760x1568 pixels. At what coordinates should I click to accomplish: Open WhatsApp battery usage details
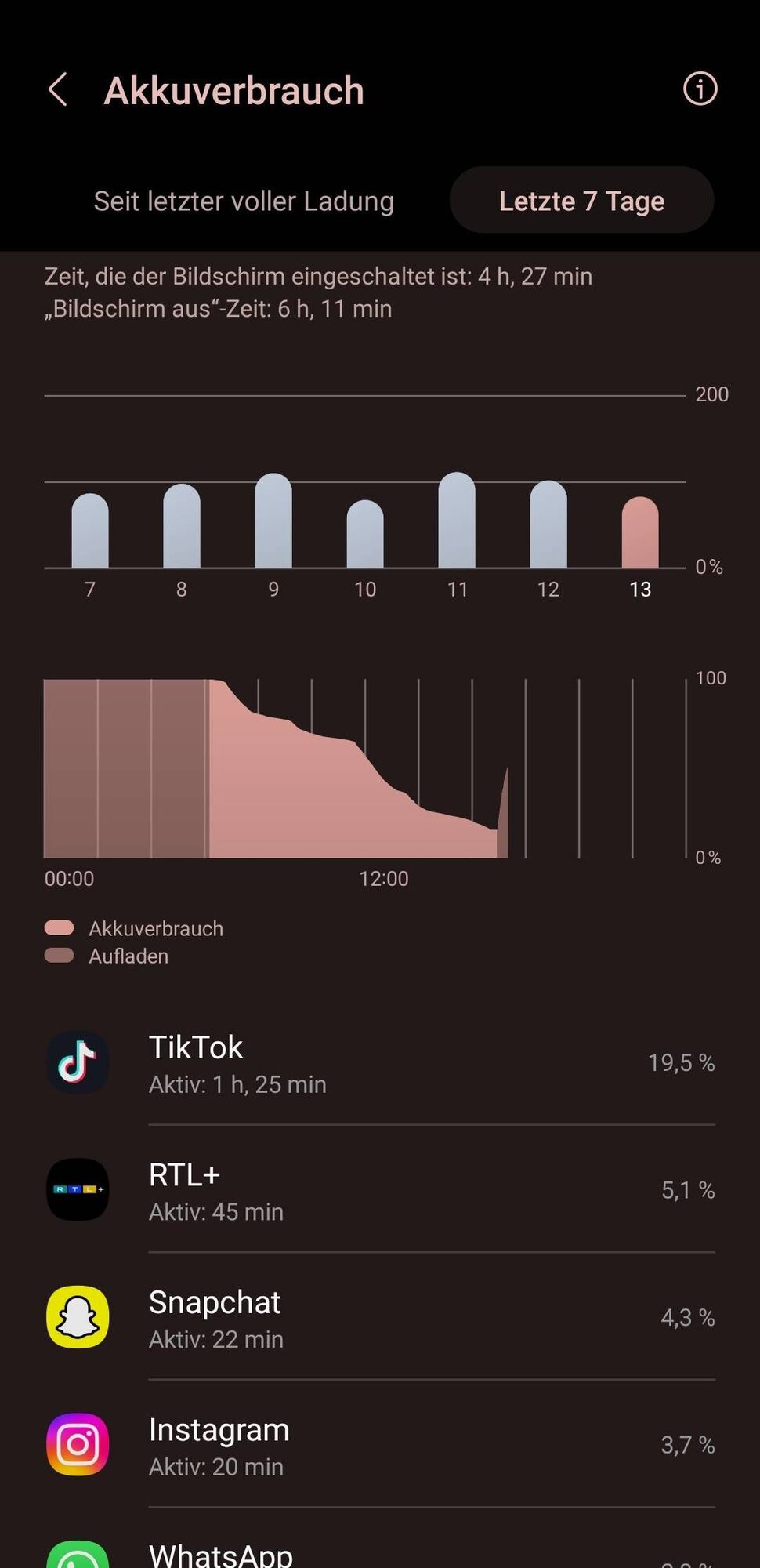pos(380,1554)
